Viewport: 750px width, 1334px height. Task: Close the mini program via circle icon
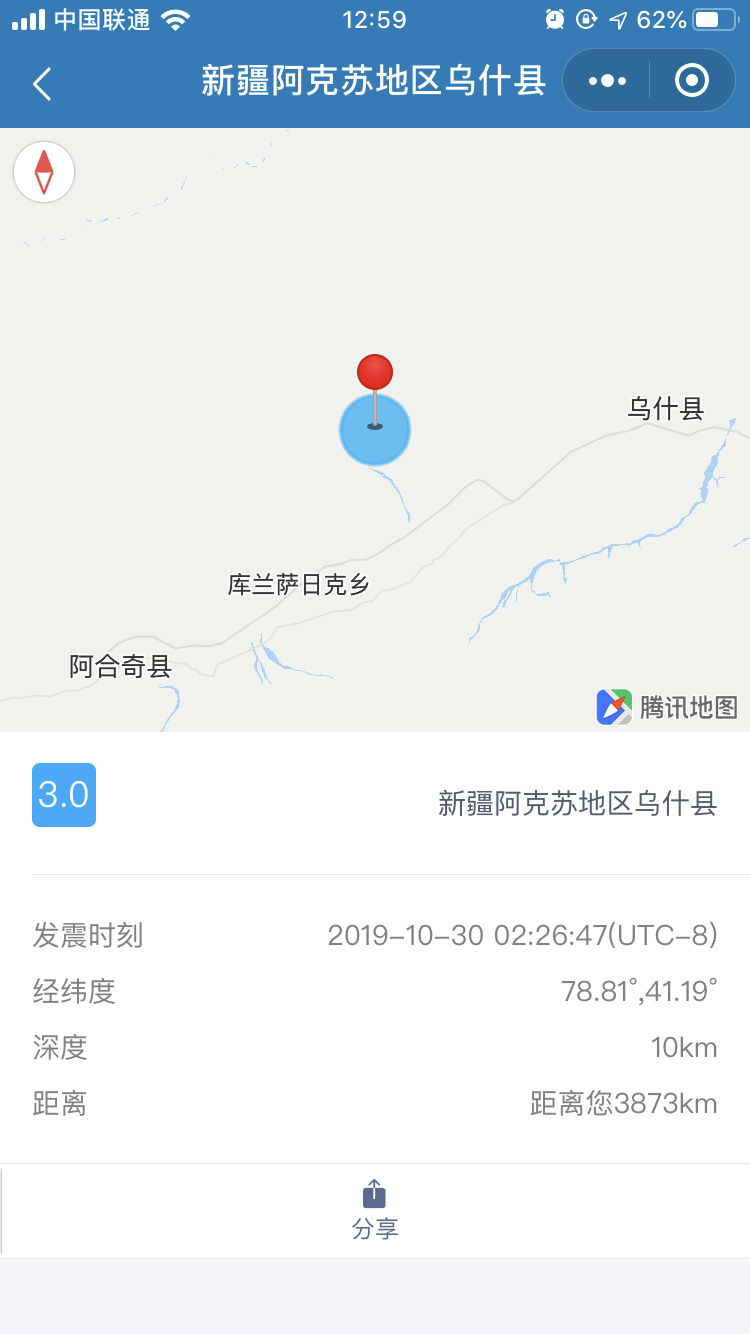coord(692,80)
